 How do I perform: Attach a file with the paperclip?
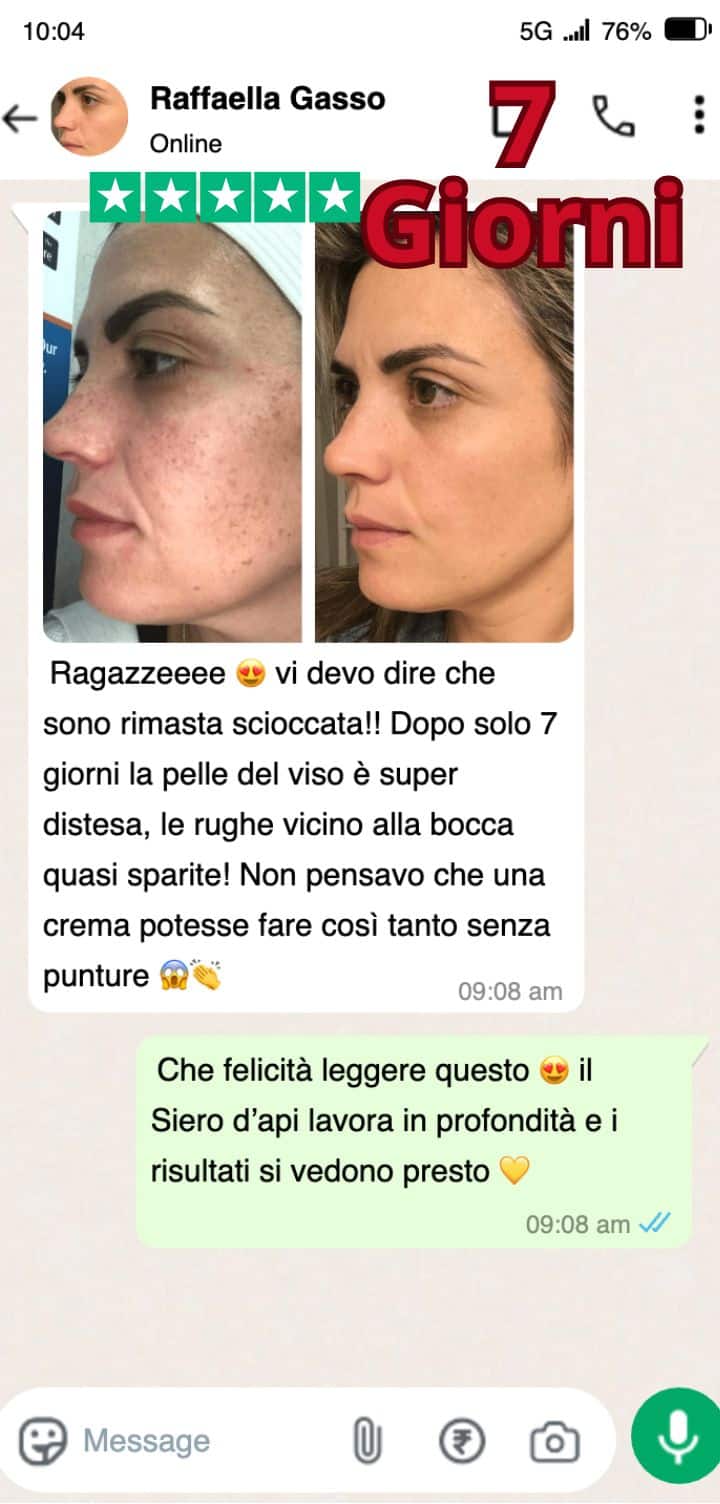tap(367, 1442)
